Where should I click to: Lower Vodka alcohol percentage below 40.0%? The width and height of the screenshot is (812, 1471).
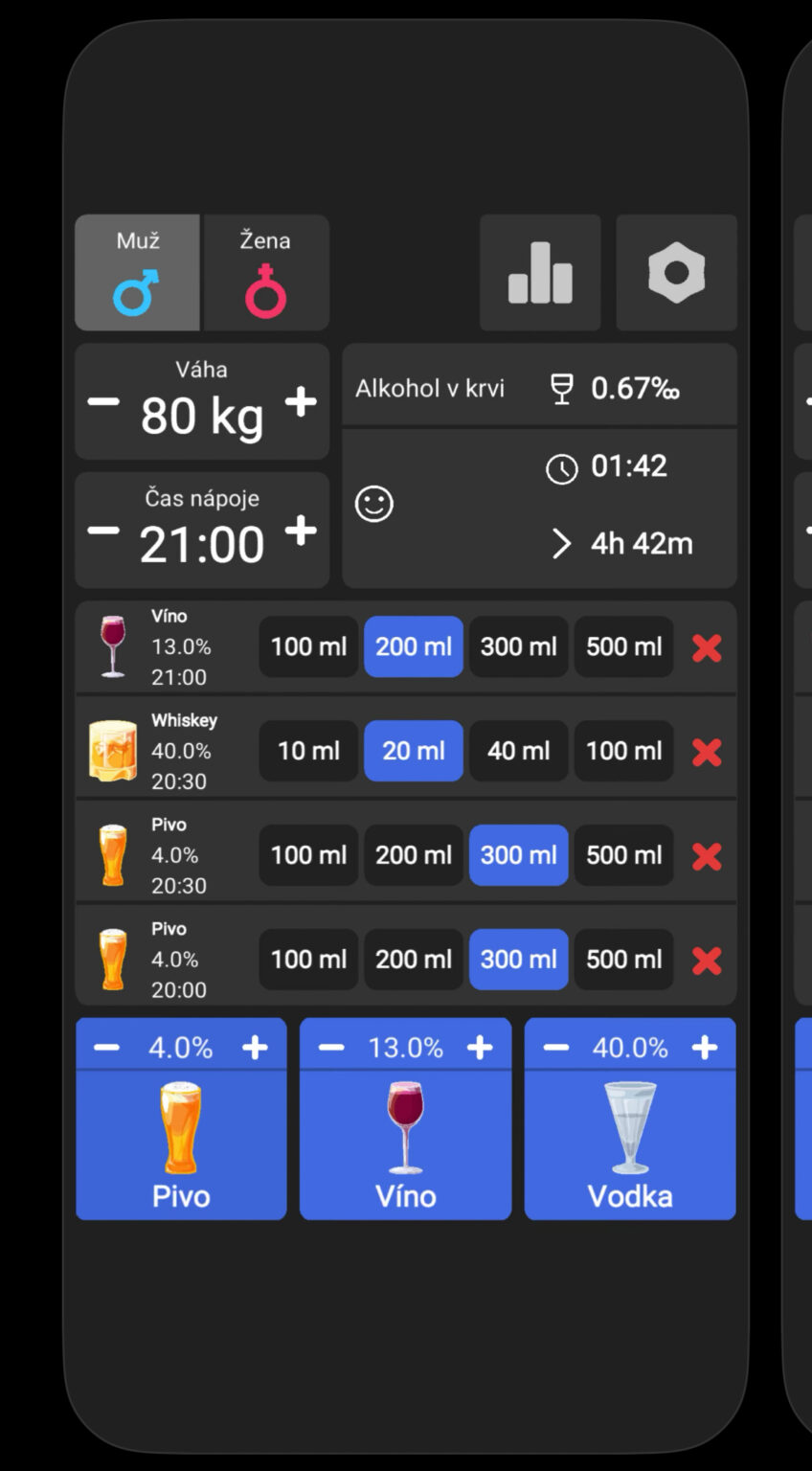coord(556,1048)
